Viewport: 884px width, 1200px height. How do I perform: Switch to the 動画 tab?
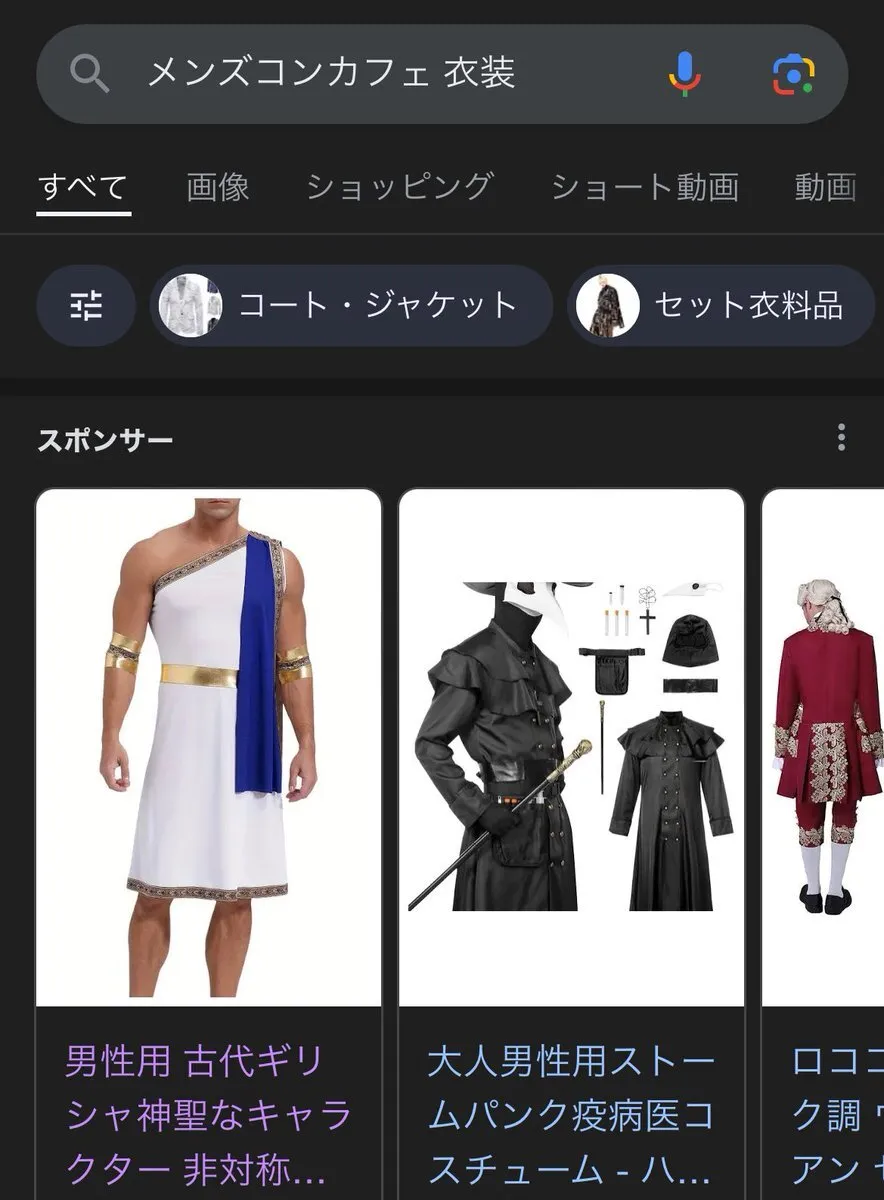click(x=826, y=187)
